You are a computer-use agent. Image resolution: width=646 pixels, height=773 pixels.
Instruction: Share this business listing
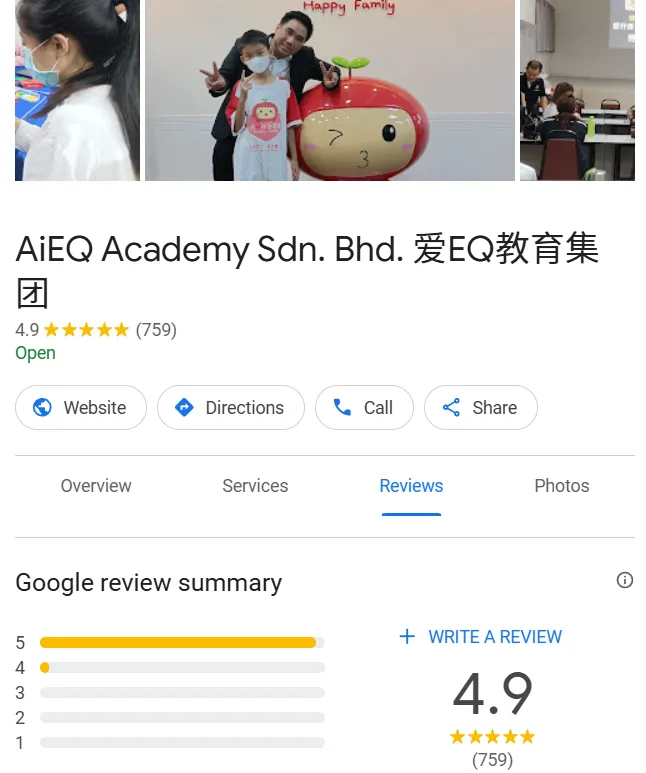[481, 408]
